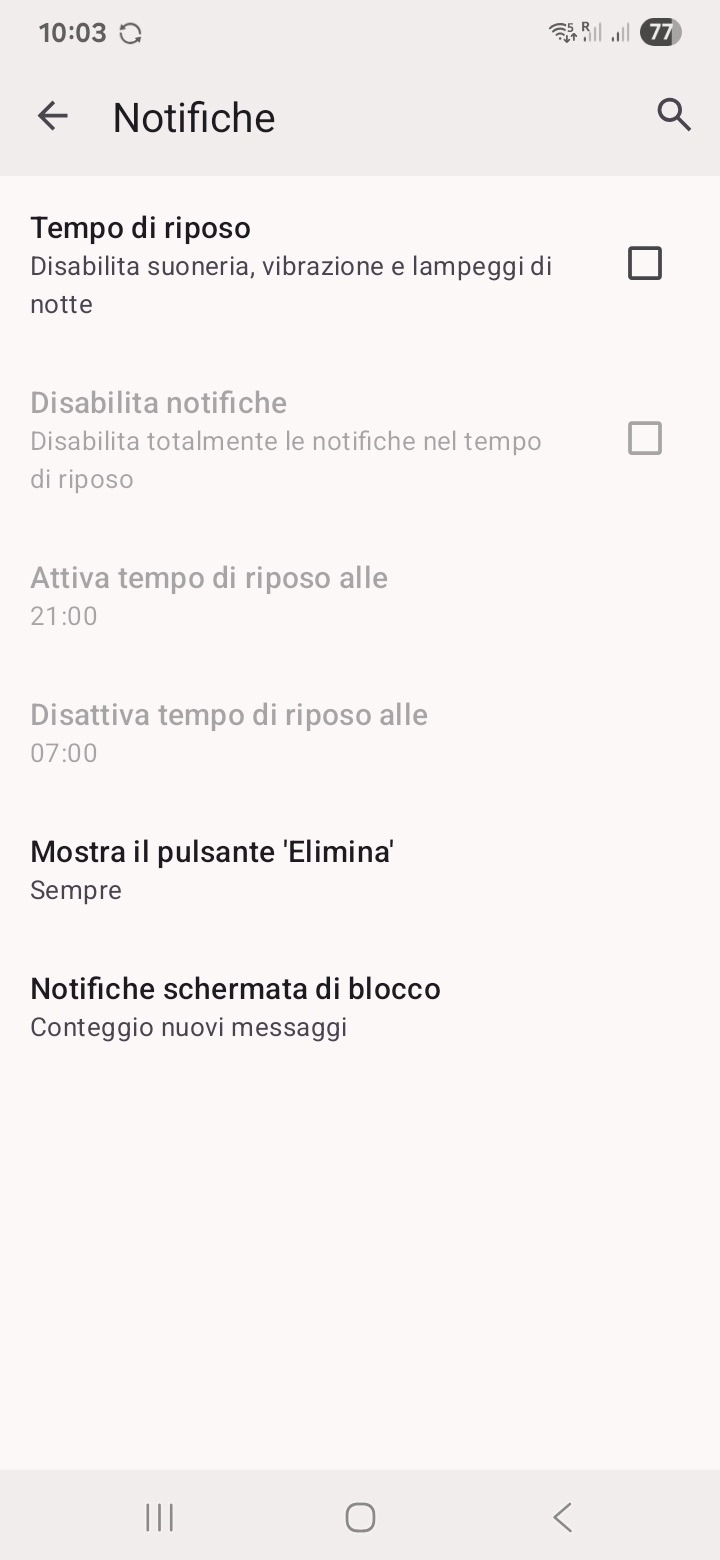This screenshot has width=720, height=1560.
Task: Enable the Tempo di riposo checkbox
Action: click(x=645, y=264)
